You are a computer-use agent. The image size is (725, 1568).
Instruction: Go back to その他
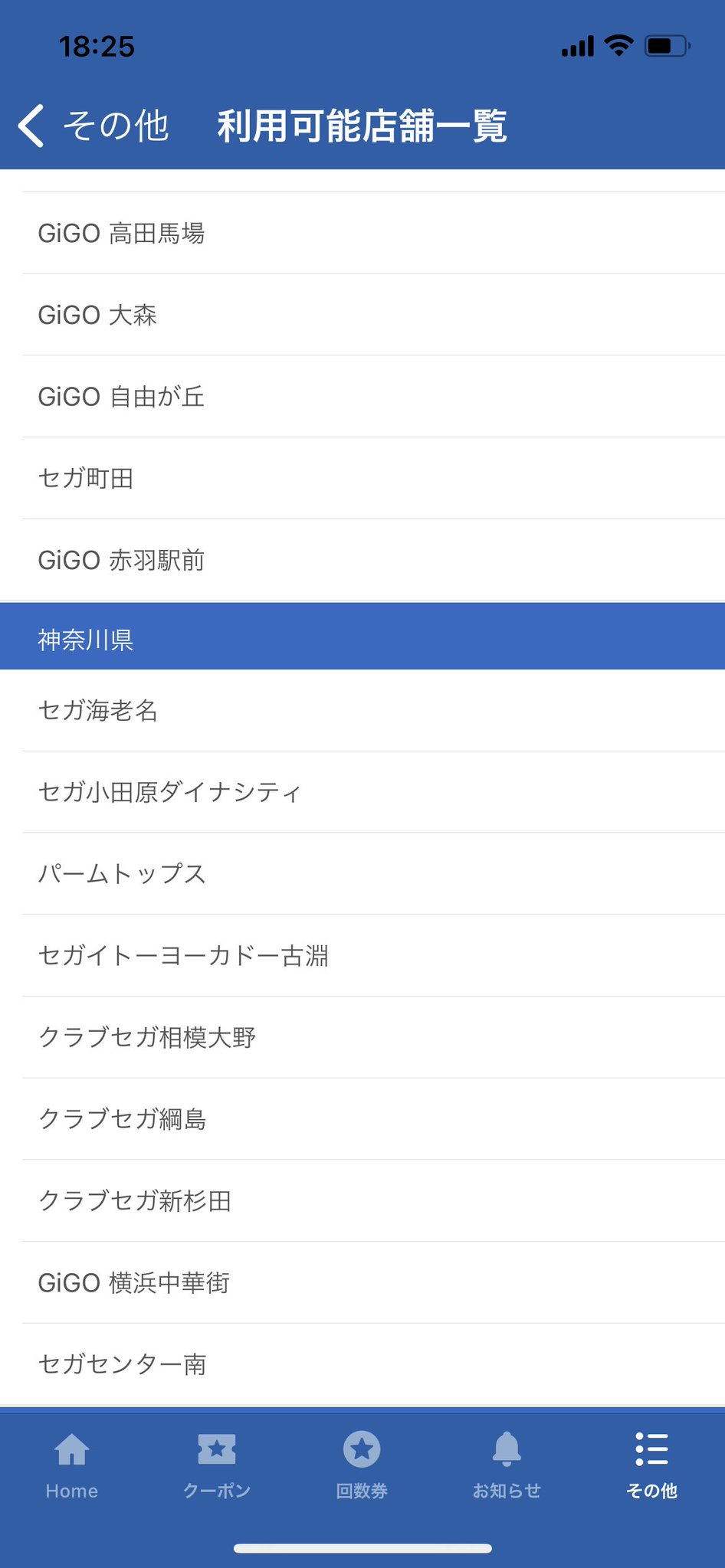(93, 126)
